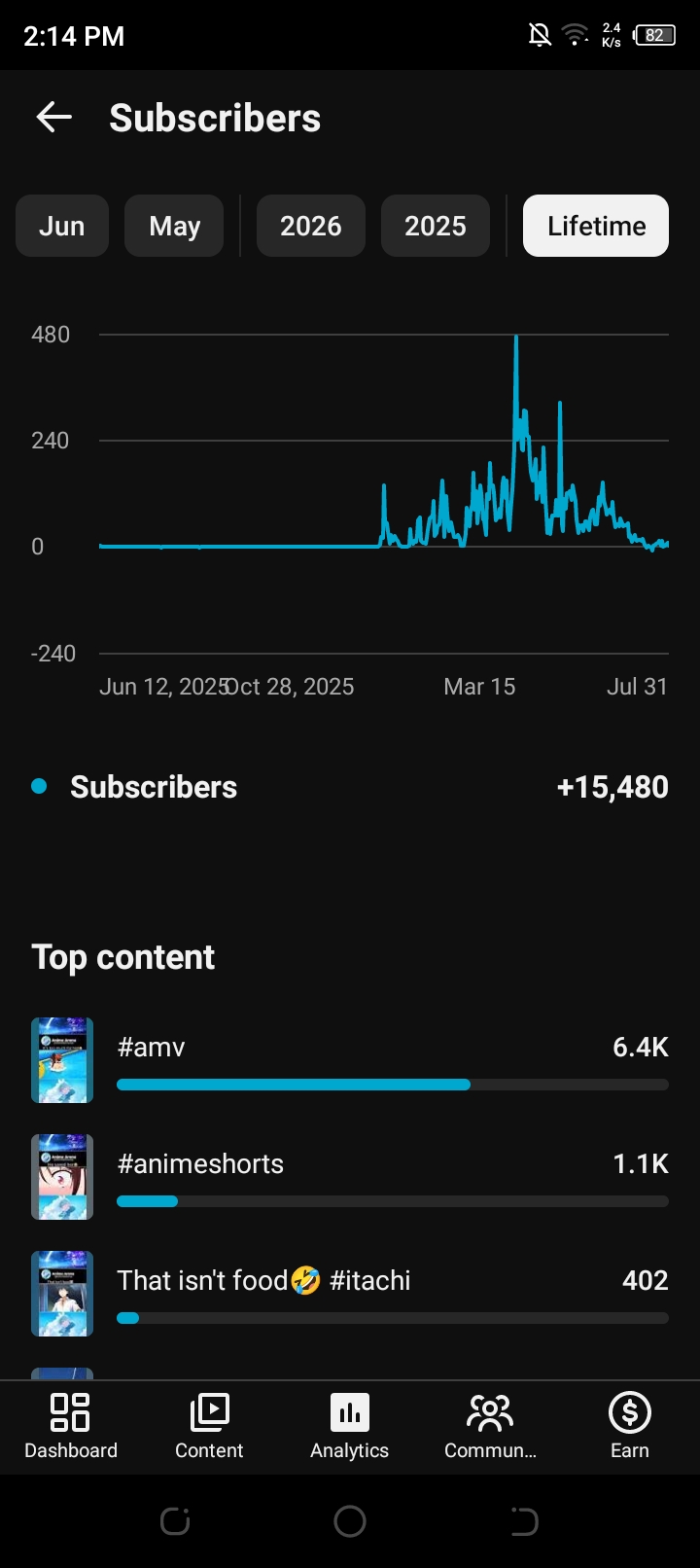
Task: Switch the range to 2026
Action: [311, 226]
